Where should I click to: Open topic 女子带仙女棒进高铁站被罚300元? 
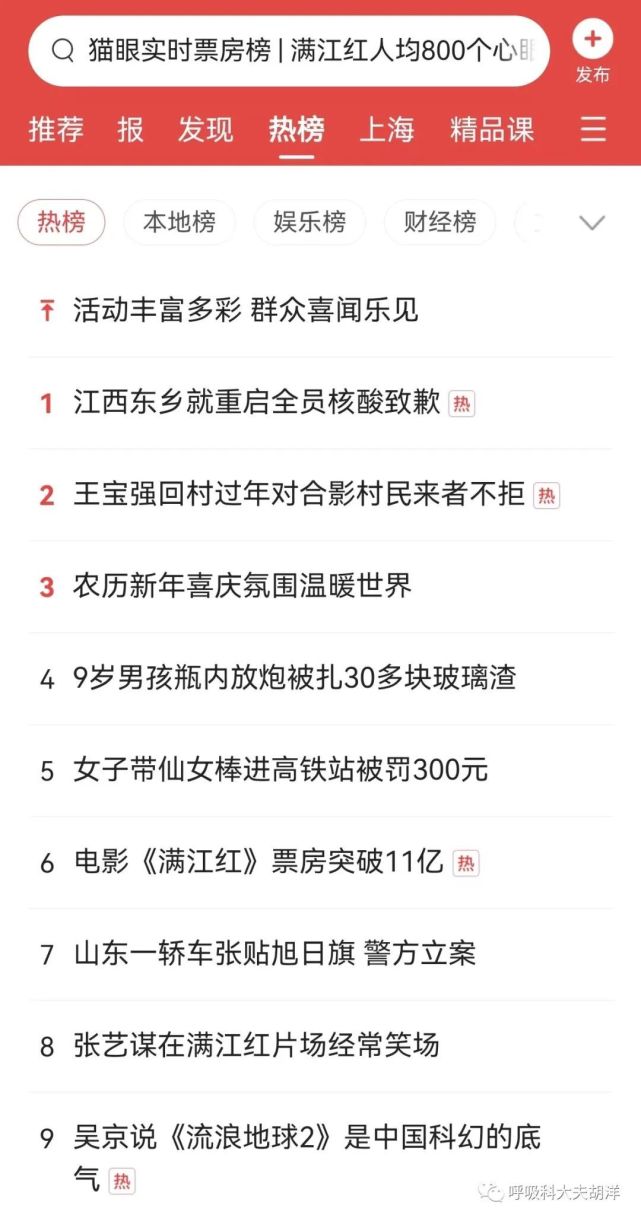(x=320, y=771)
